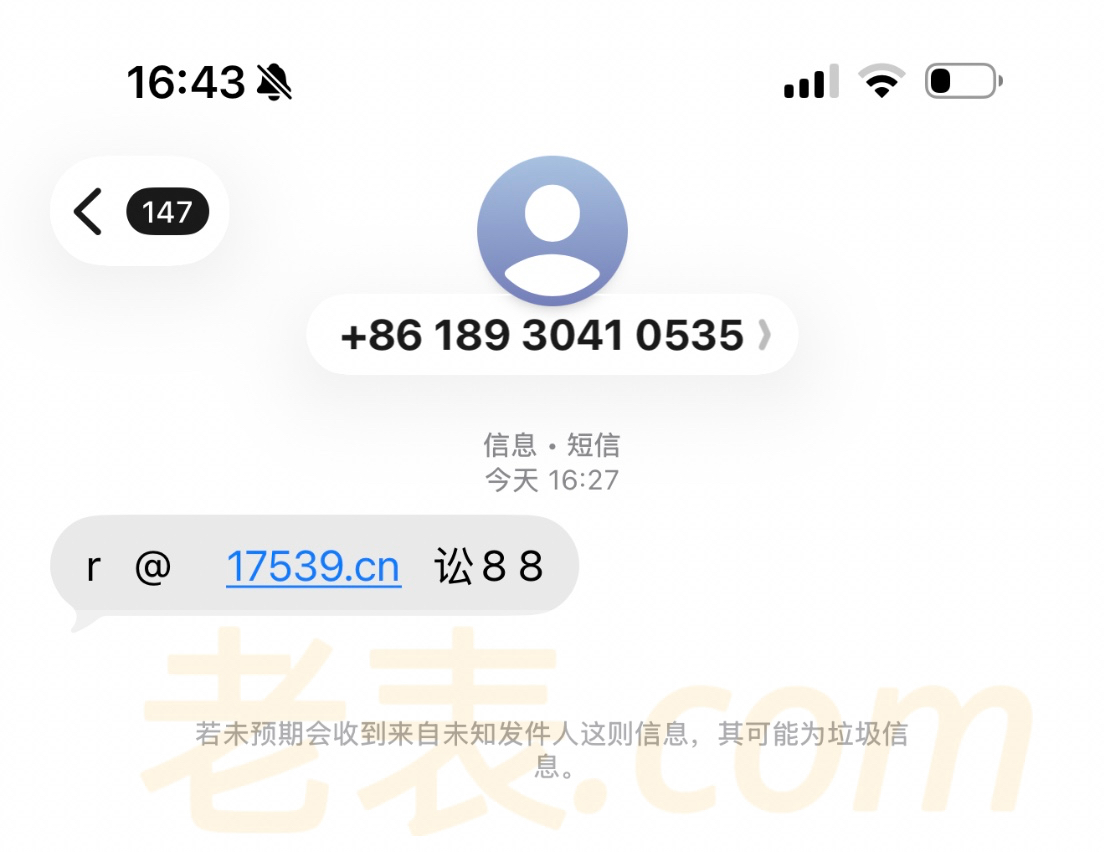1105x852 pixels.
Task: Tap the sender's avatar icon
Action: click(x=552, y=230)
